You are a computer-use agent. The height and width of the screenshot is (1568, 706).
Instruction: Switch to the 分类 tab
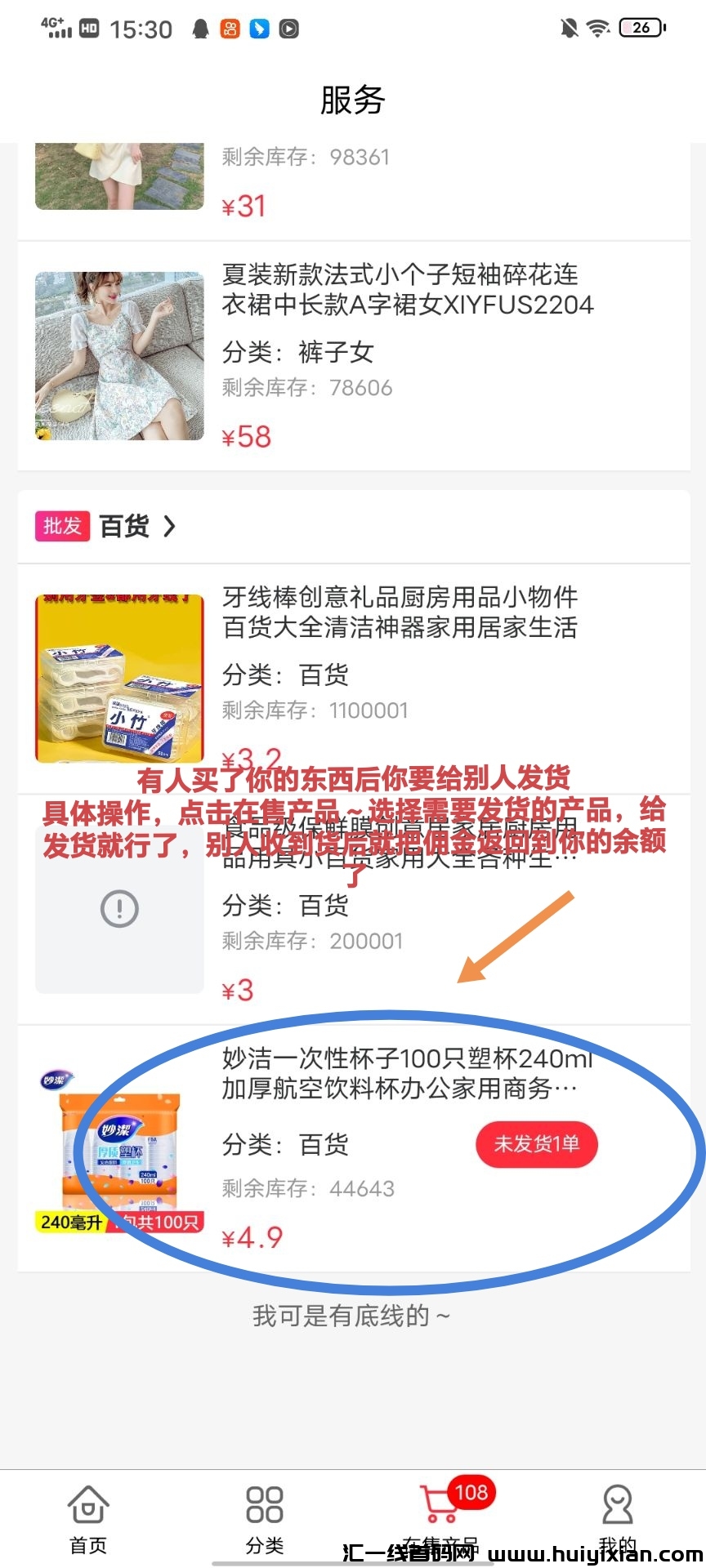(x=265, y=1517)
